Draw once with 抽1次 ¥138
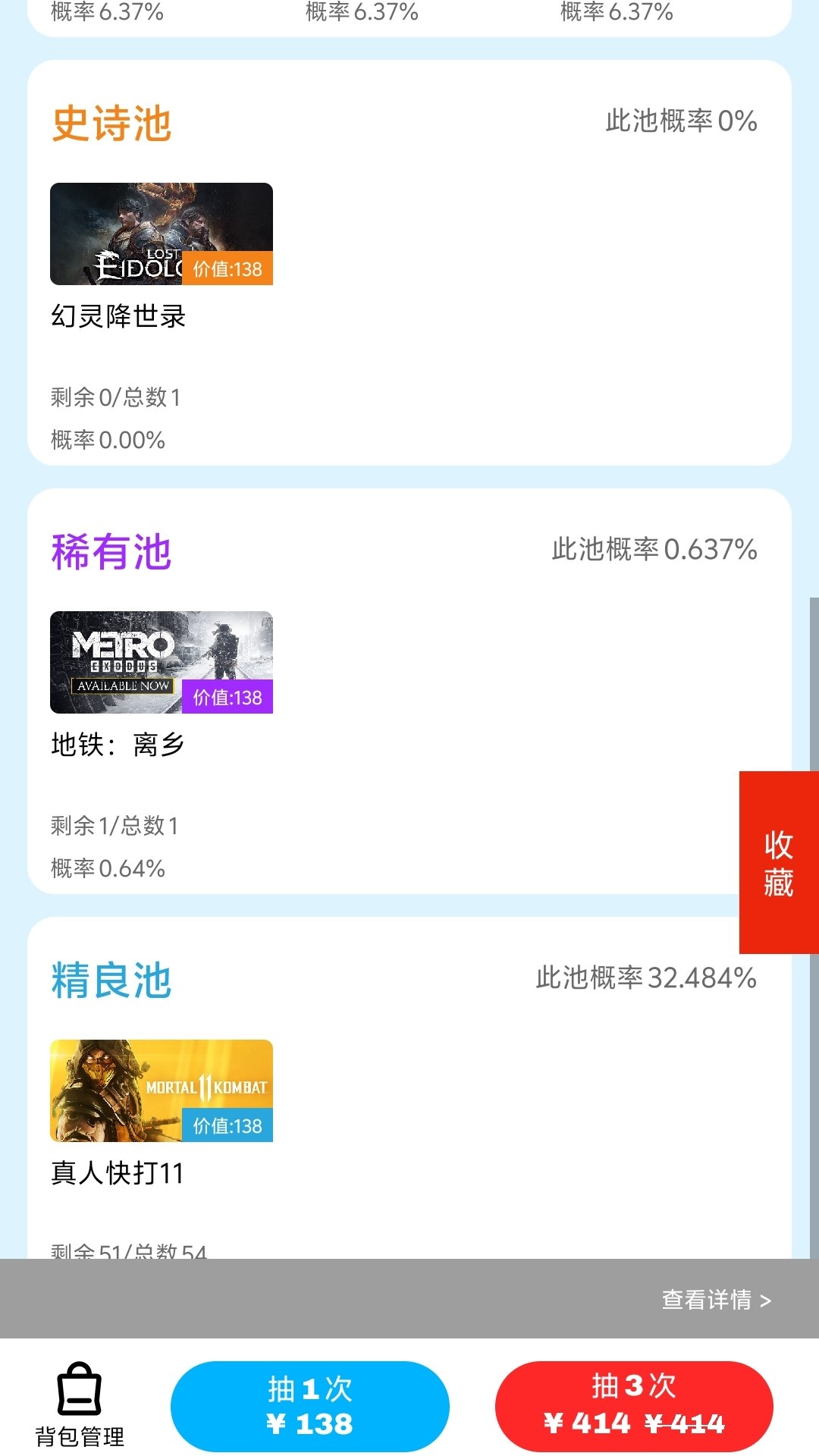The width and height of the screenshot is (819, 1456). 309,1406
